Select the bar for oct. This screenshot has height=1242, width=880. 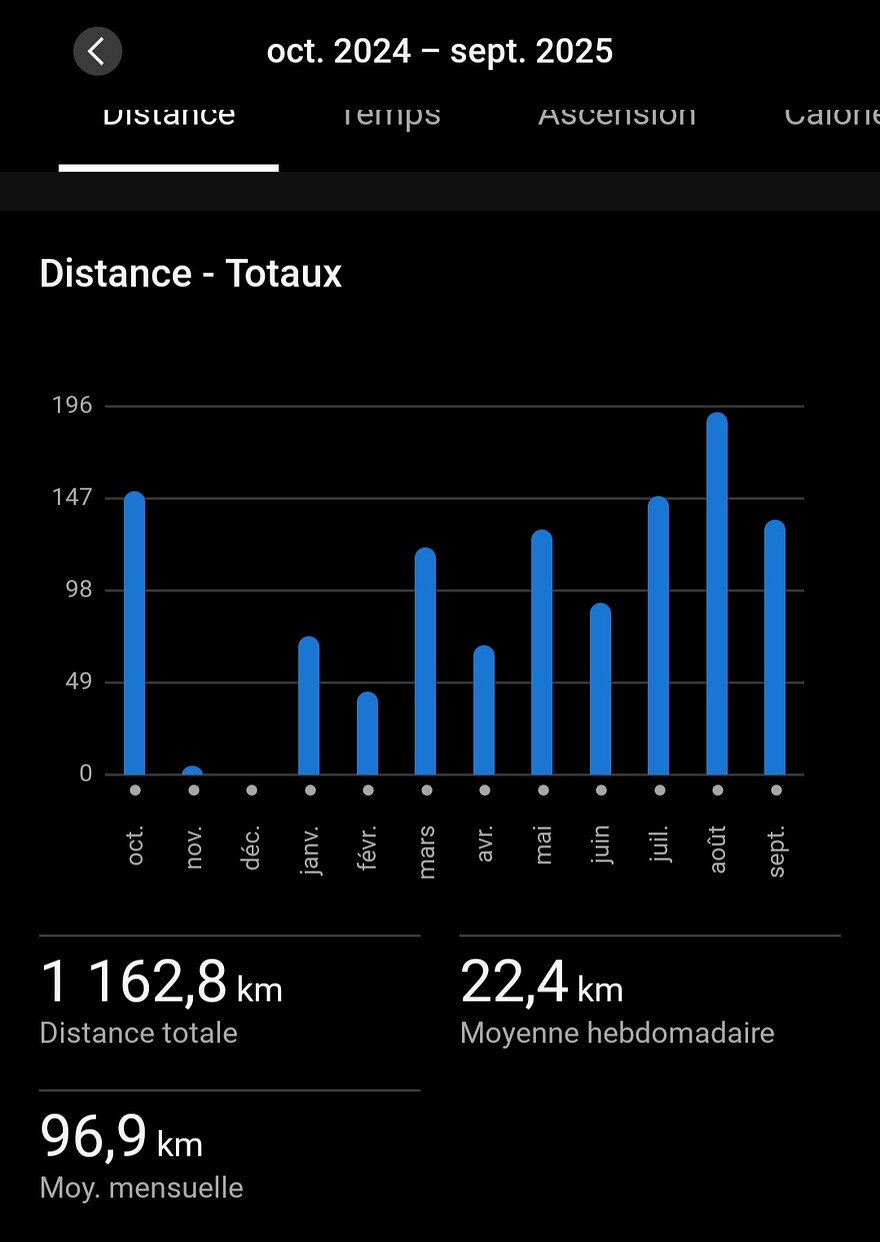(x=135, y=630)
